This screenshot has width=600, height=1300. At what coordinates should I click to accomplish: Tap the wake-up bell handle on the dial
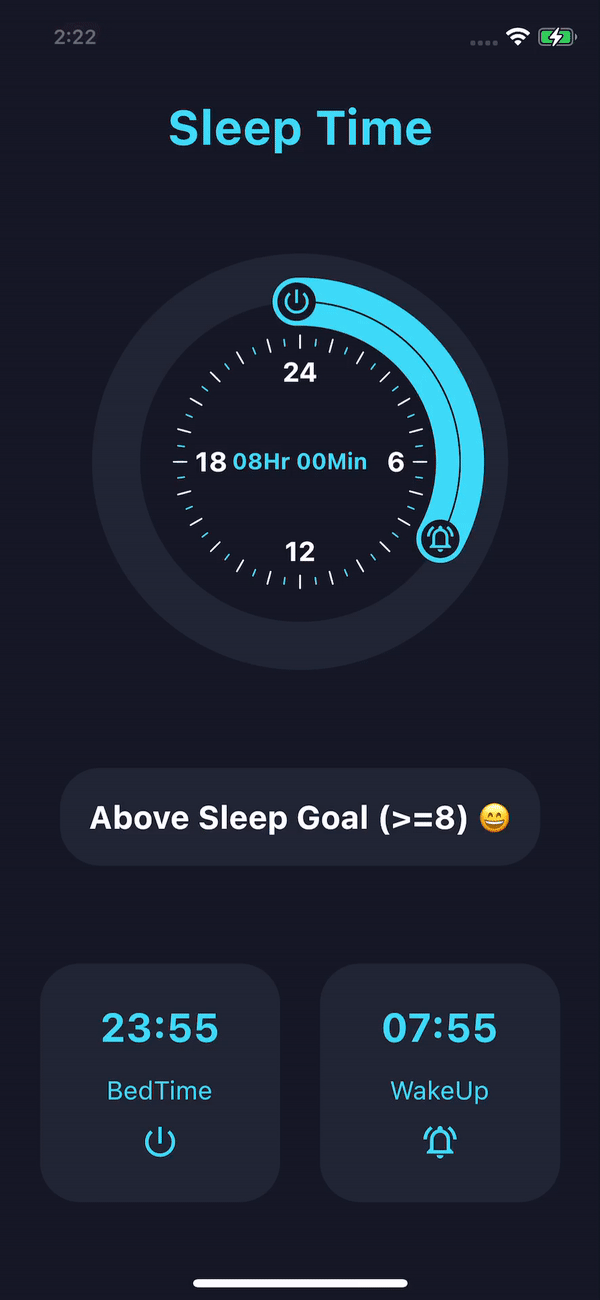coord(439,539)
